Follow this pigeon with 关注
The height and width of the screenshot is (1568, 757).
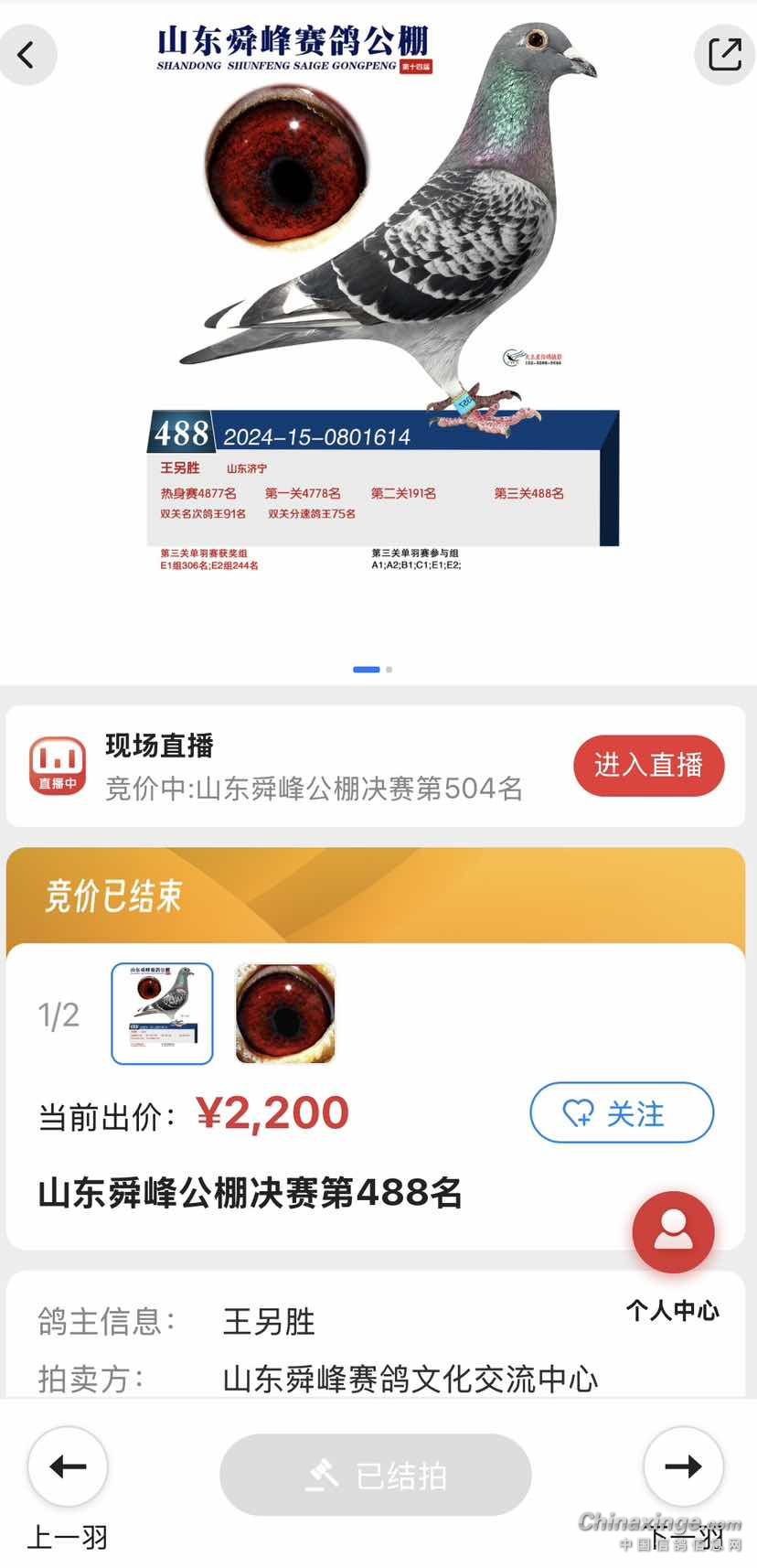tap(622, 1112)
